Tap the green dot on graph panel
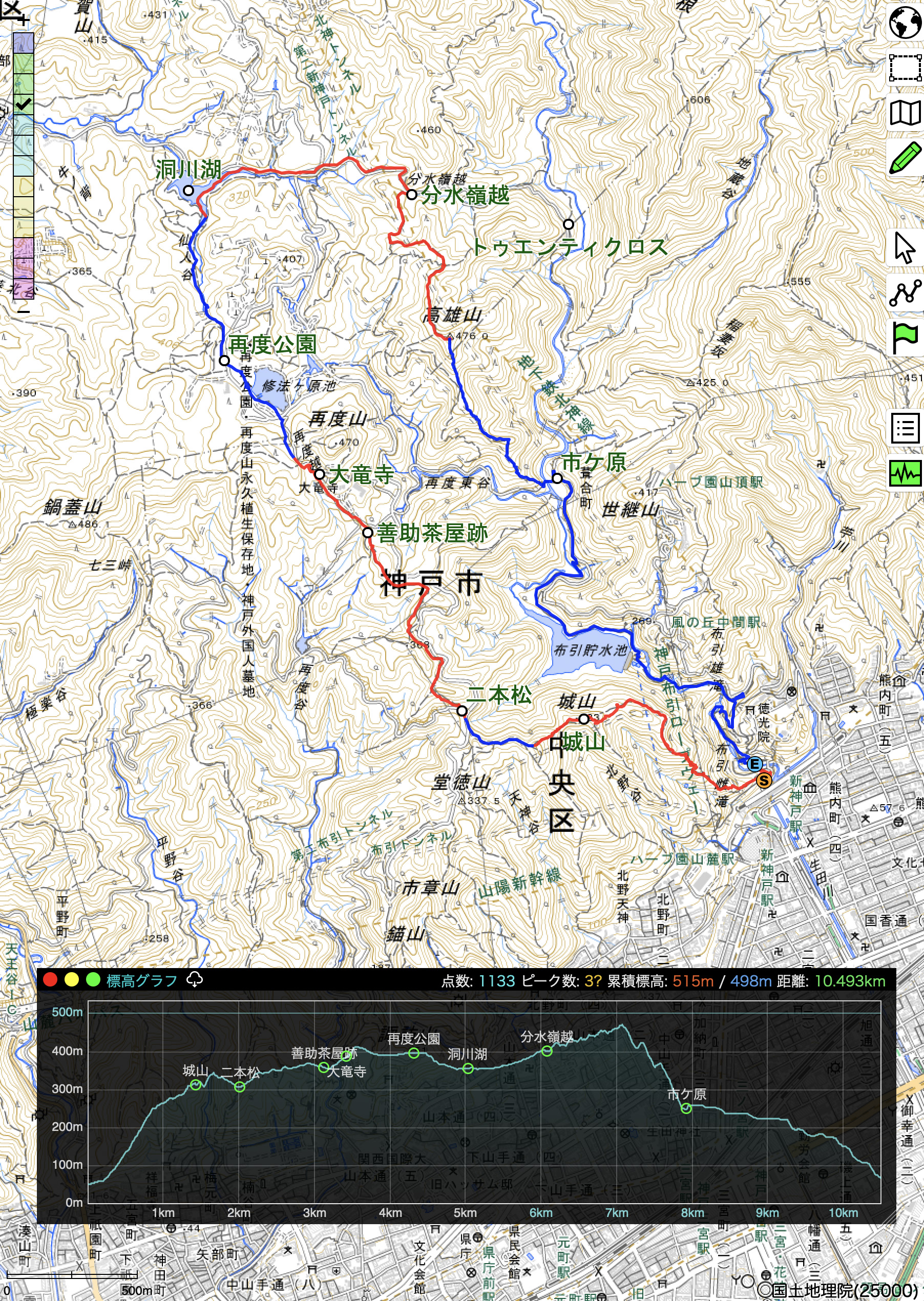 (x=93, y=979)
